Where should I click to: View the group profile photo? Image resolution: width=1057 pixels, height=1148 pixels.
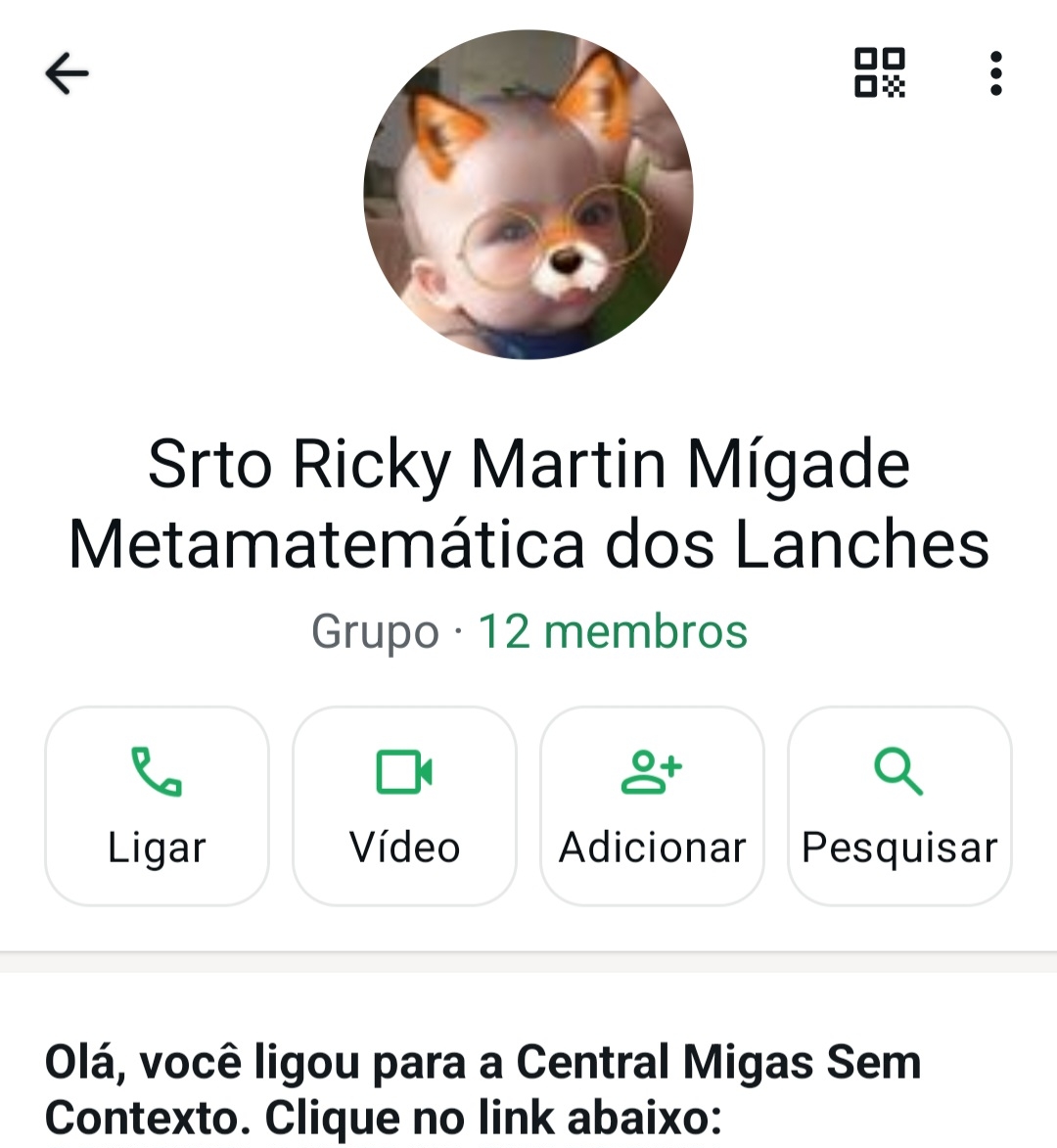[x=528, y=195]
